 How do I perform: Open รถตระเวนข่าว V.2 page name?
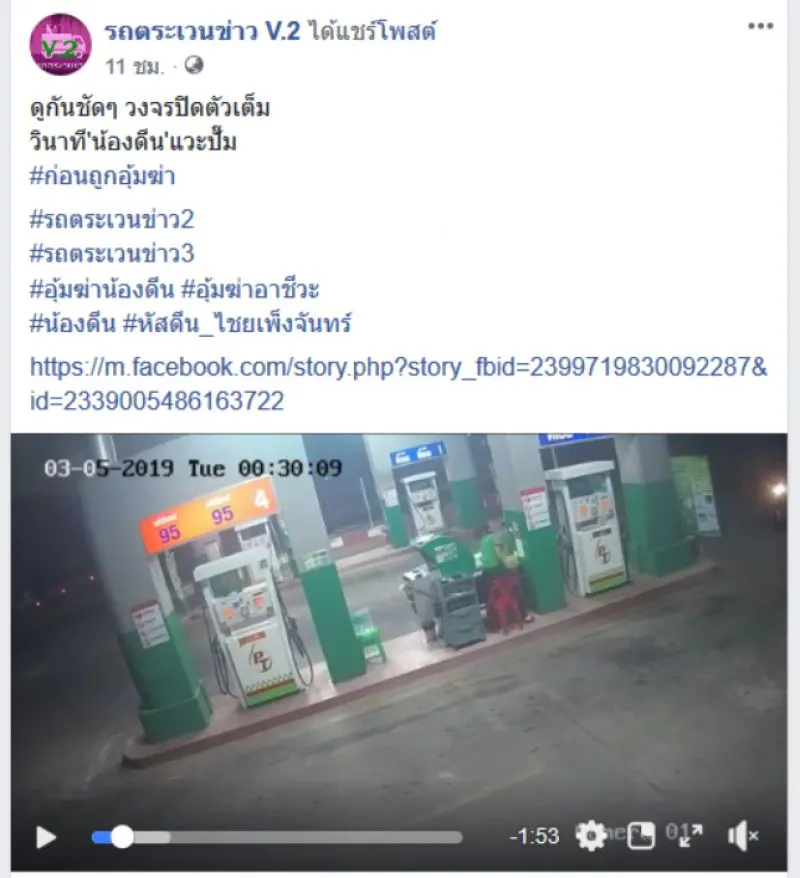coord(201,31)
